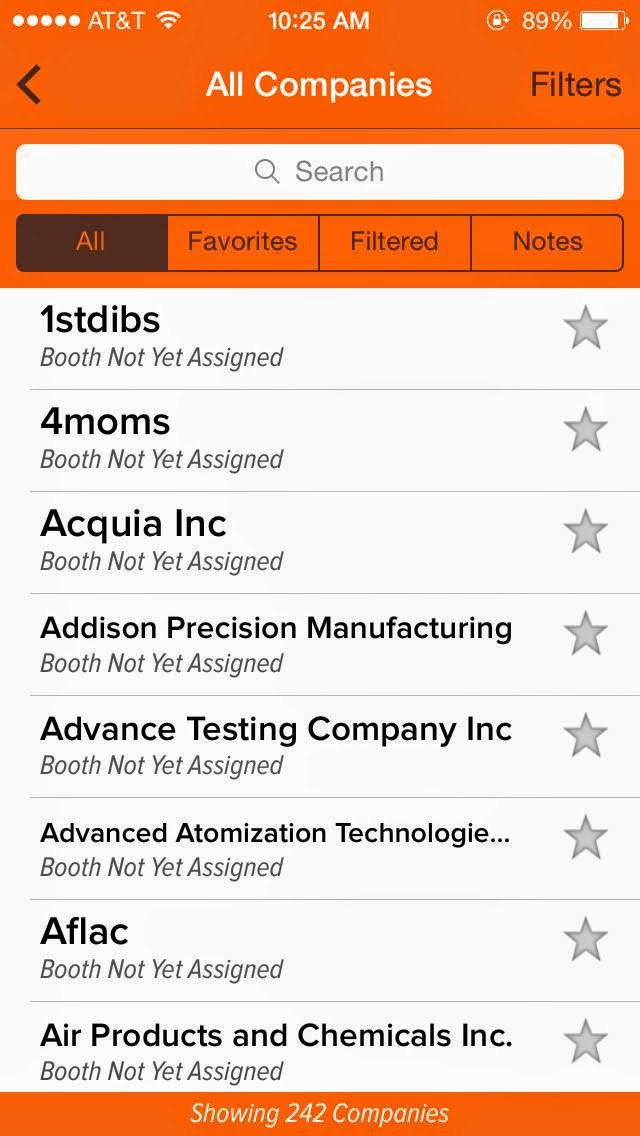Screen dimensions: 640x1136
Task: Go back using the arrow icon
Action: pyautogui.click(x=30, y=85)
